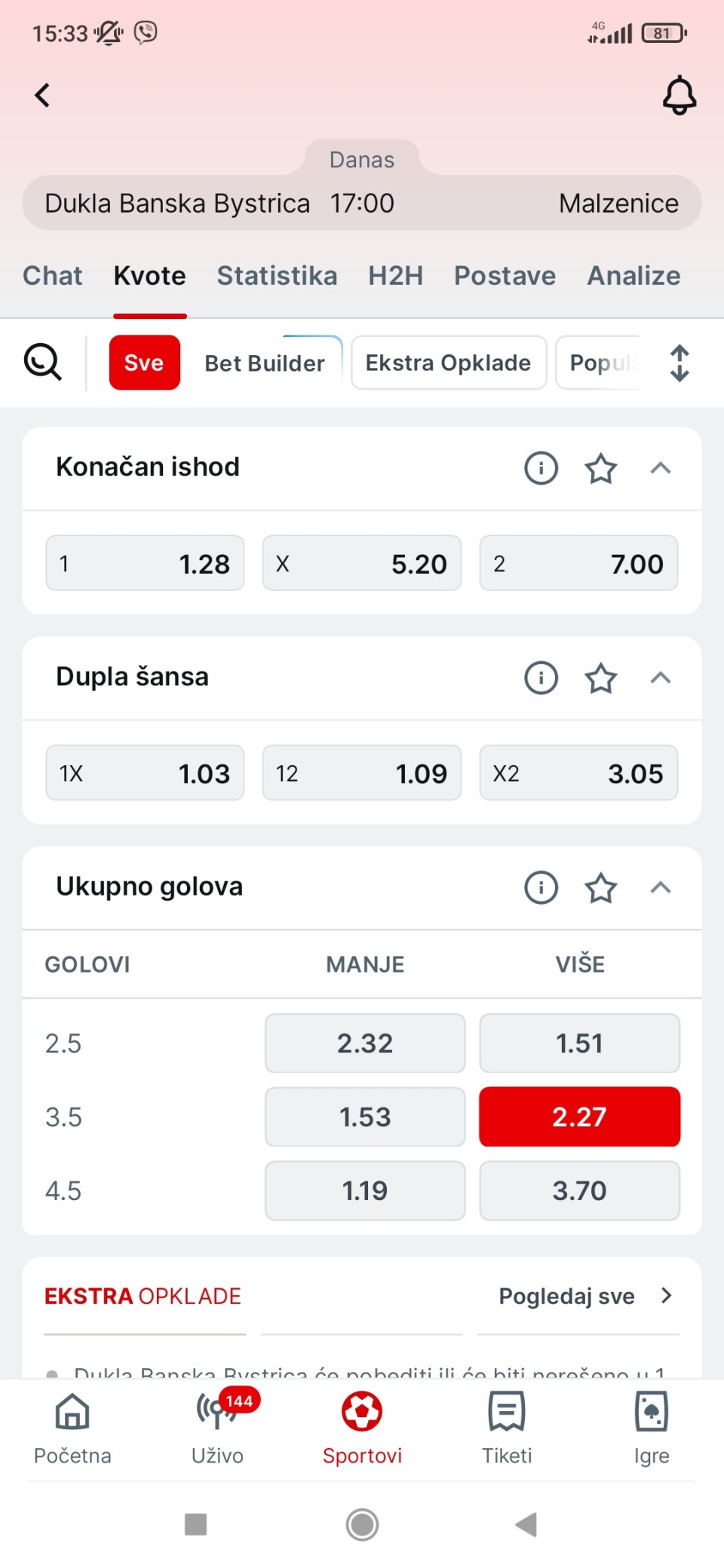Switch to the H2H tab
This screenshot has width=724, height=1568.
[395, 276]
